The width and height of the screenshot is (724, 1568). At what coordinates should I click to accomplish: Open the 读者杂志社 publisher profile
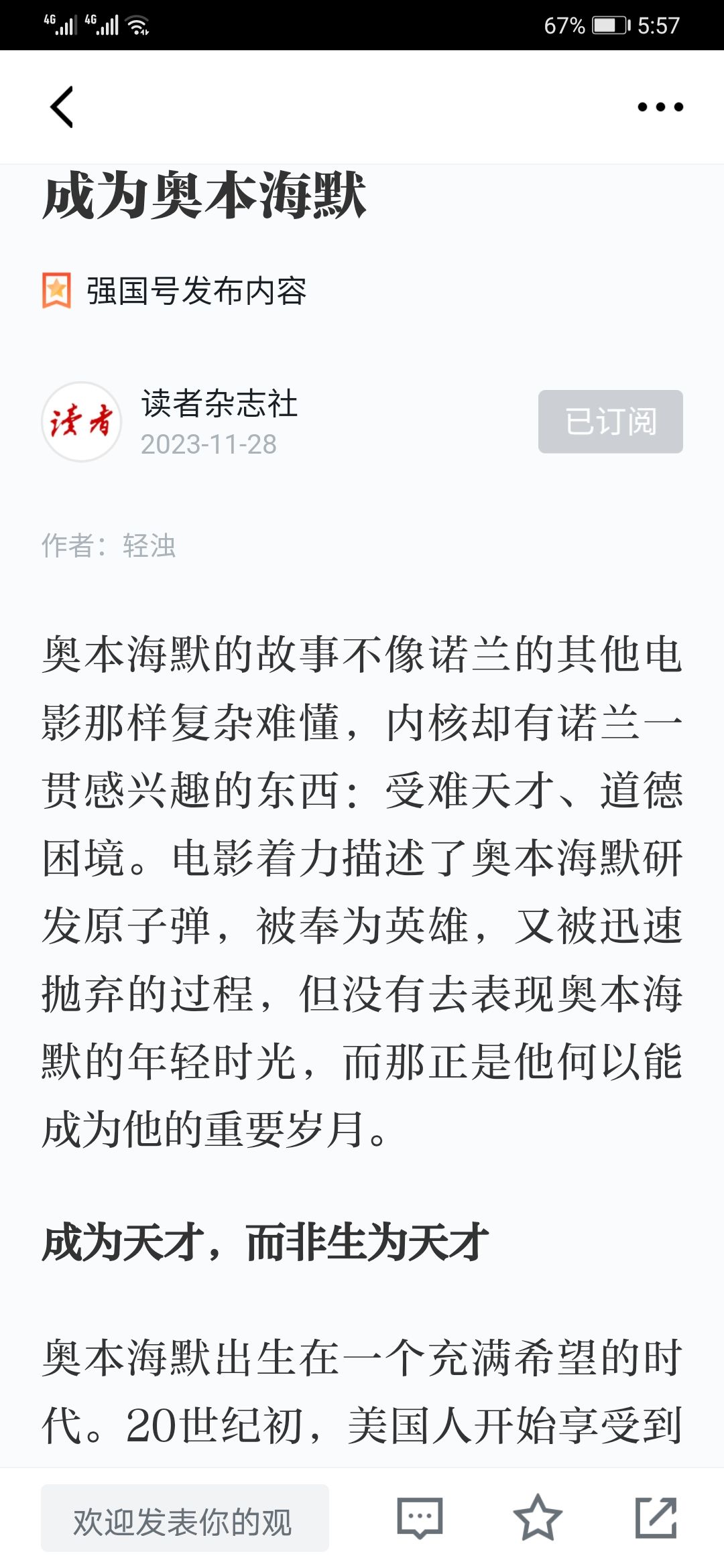tap(219, 403)
